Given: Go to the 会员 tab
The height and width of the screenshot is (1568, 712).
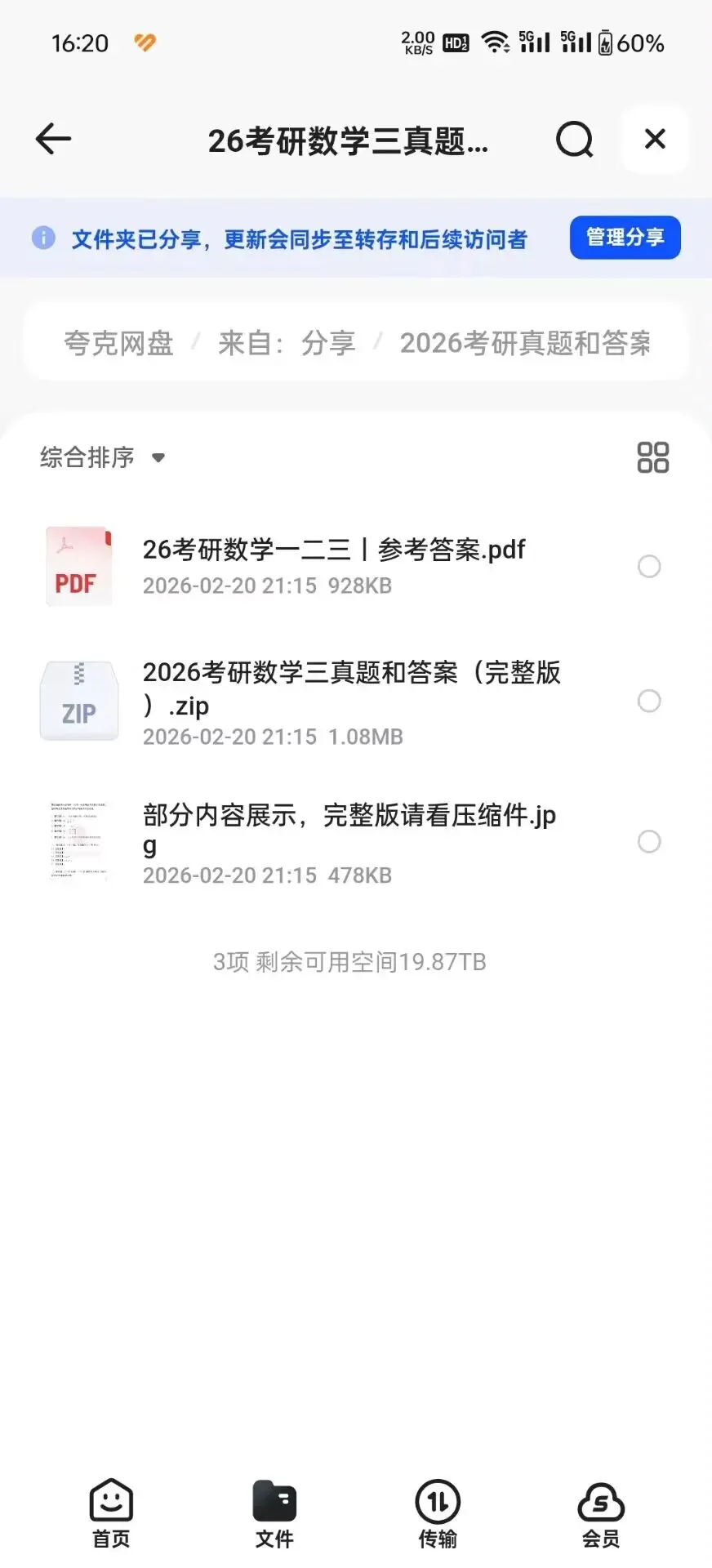Looking at the screenshot, I should point(601,1514).
